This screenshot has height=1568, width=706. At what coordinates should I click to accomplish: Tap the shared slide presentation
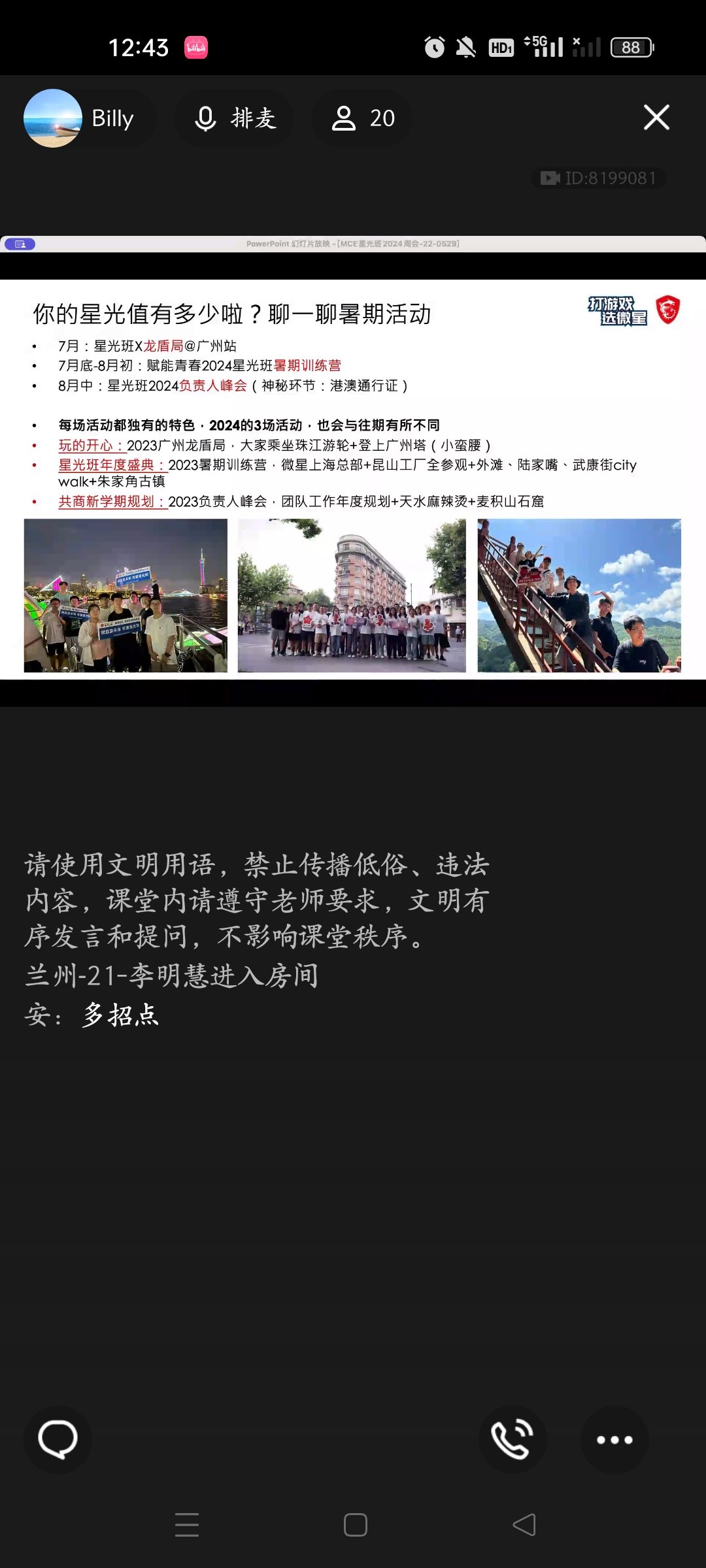tap(353, 477)
